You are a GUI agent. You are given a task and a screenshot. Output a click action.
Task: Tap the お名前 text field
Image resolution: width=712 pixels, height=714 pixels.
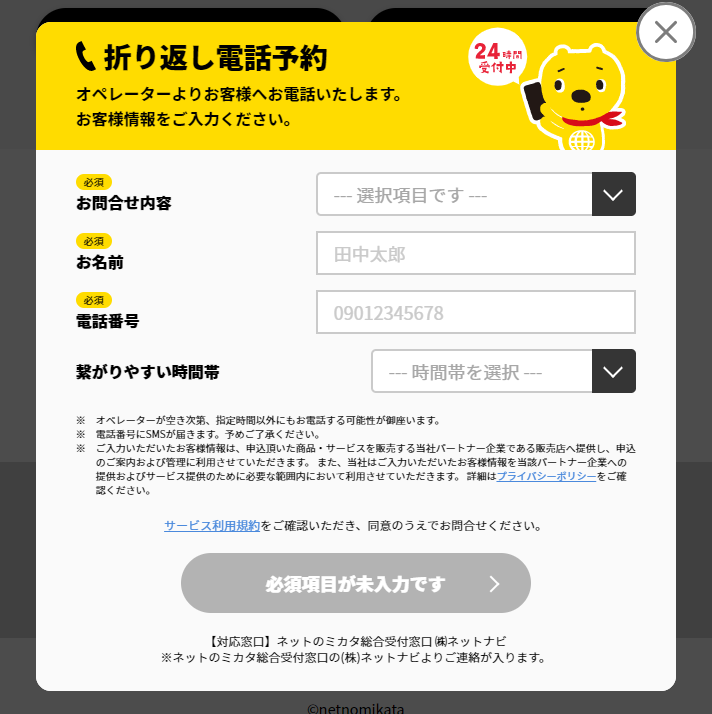click(x=476, y=253)
